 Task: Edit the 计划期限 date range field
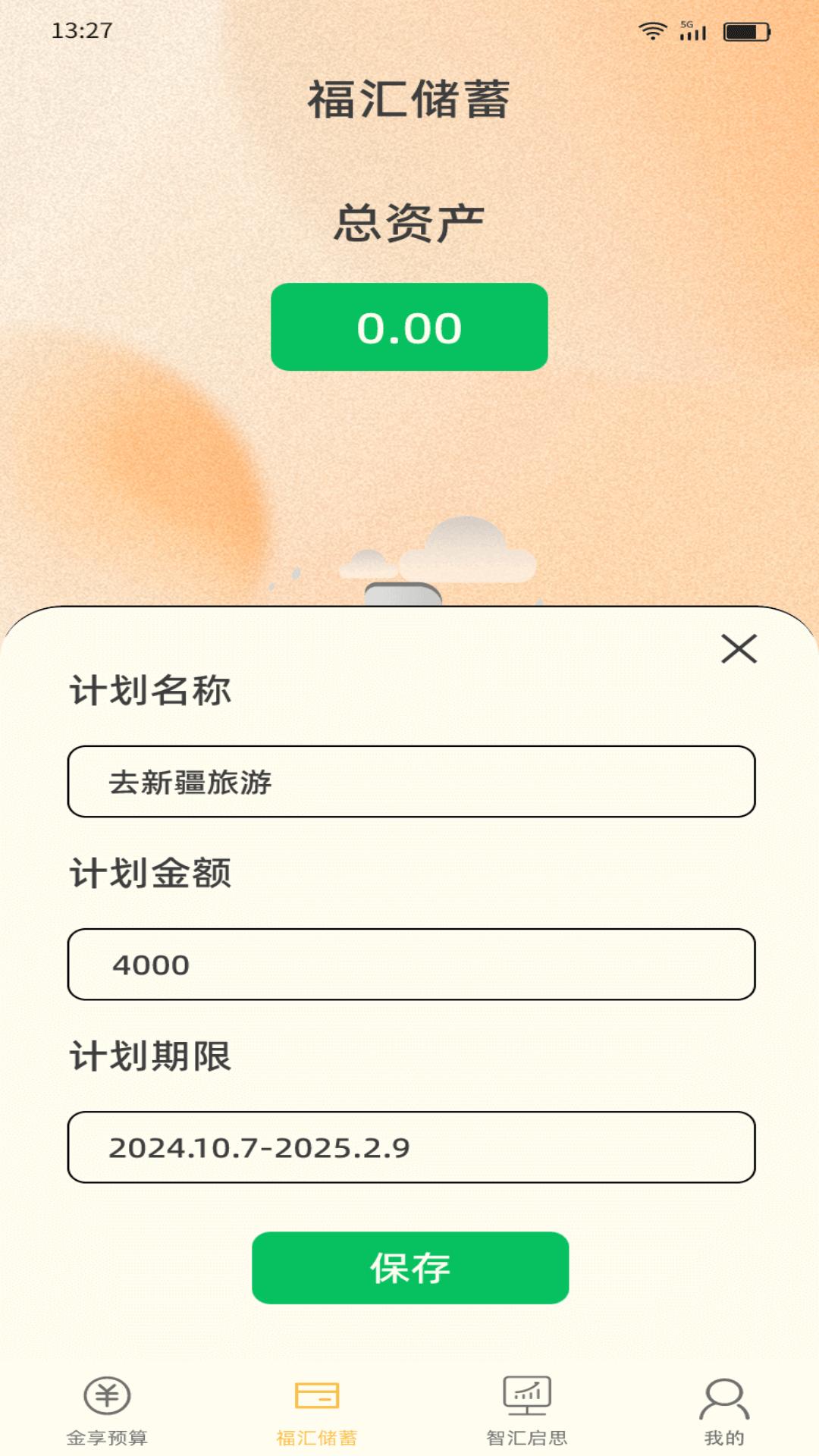click(411, 1147)
